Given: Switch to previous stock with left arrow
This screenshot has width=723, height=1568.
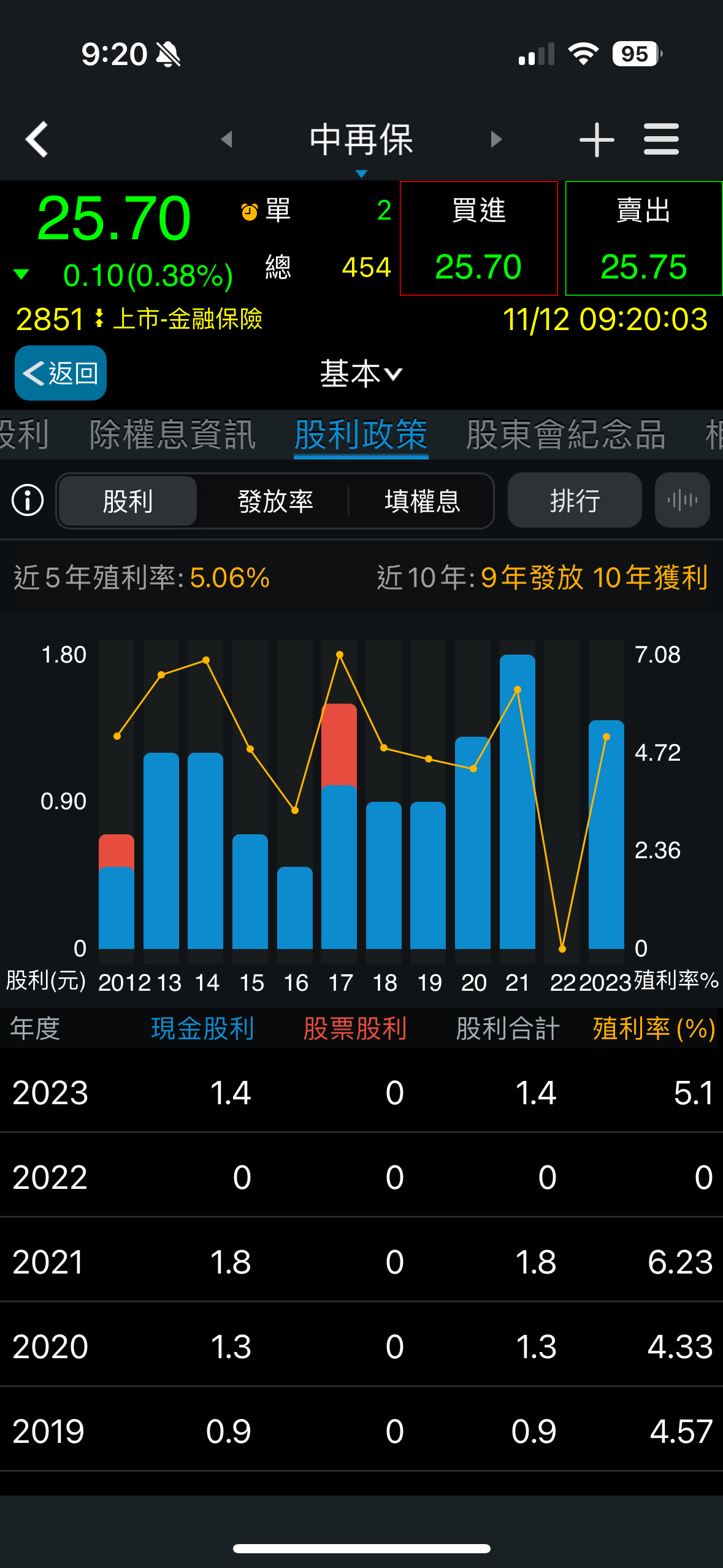Looking at the screenshot, I should (x=228, y=139).
